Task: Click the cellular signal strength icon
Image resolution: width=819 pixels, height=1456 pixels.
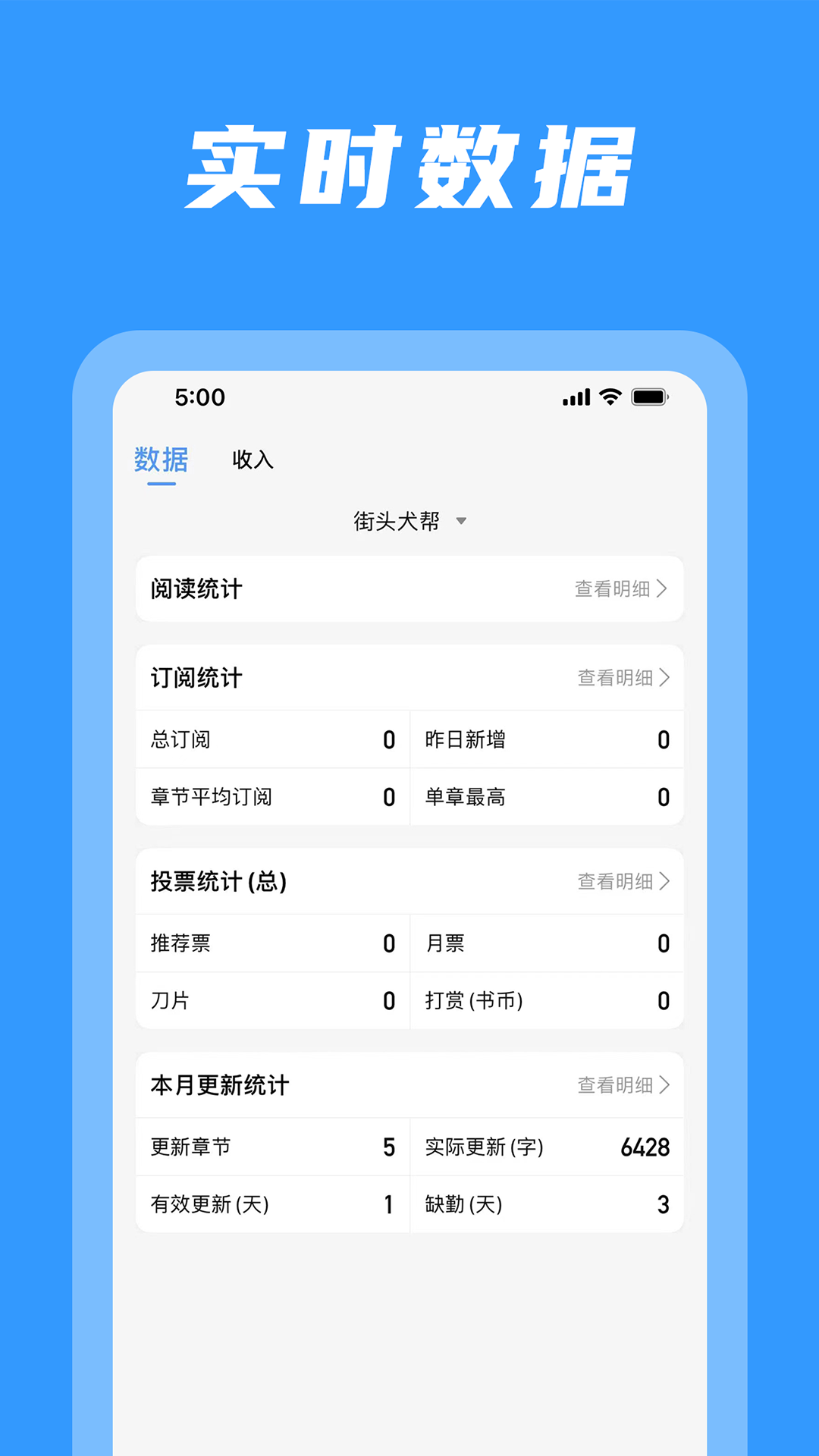Action: pos(576,397)
